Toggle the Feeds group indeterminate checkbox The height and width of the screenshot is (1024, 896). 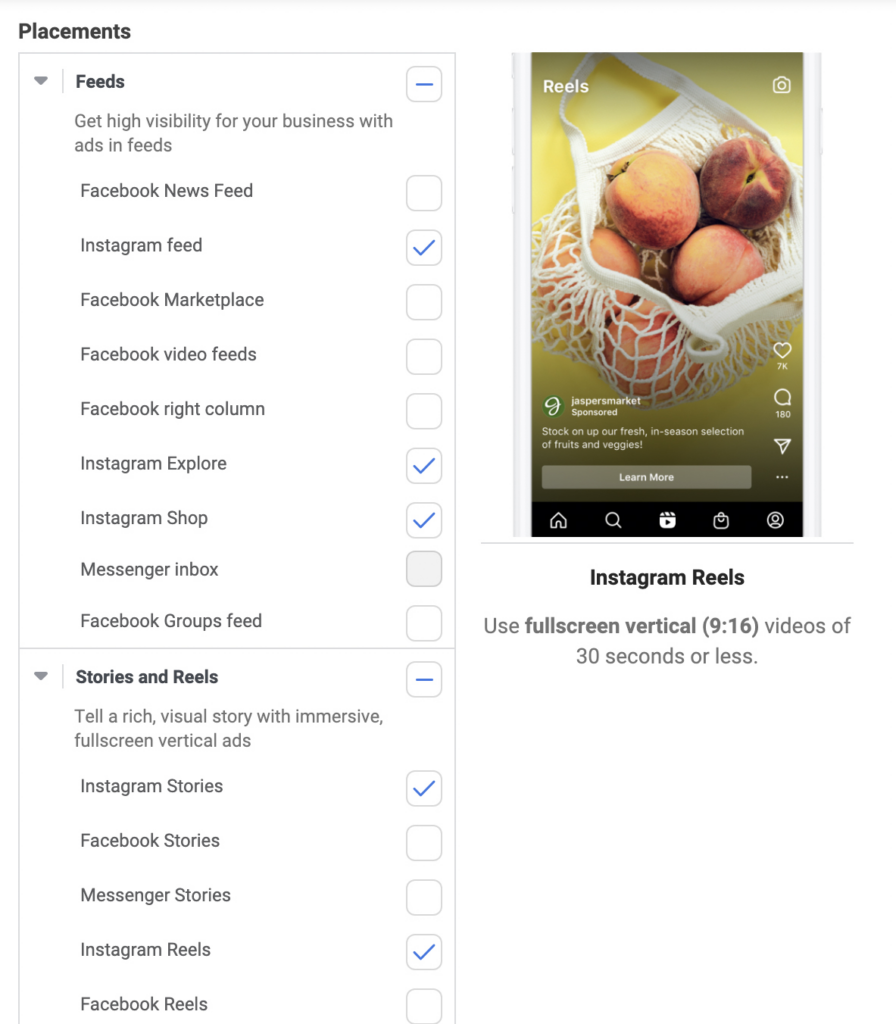tap(424, 84)
